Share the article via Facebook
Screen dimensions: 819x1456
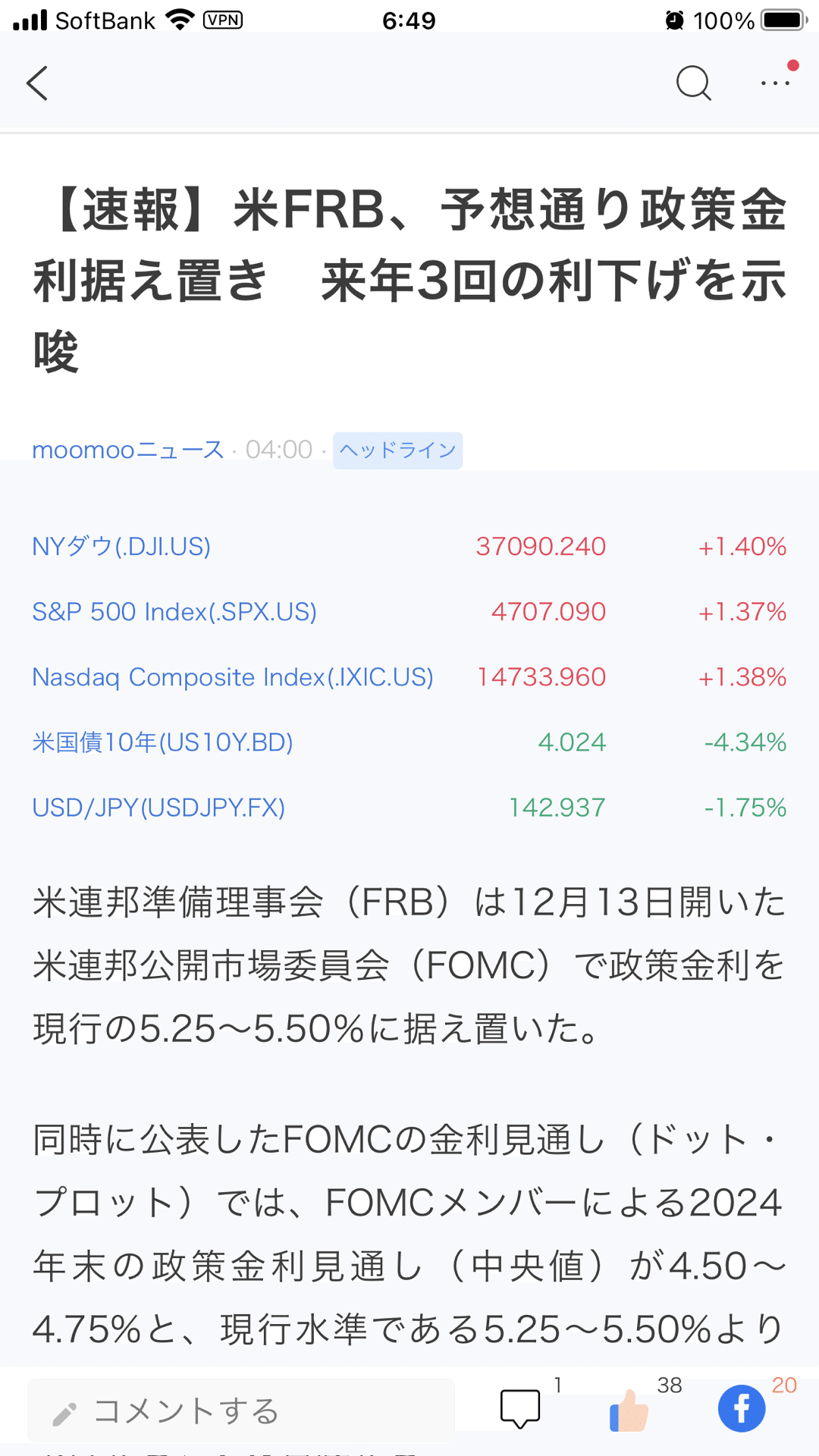740,1409
